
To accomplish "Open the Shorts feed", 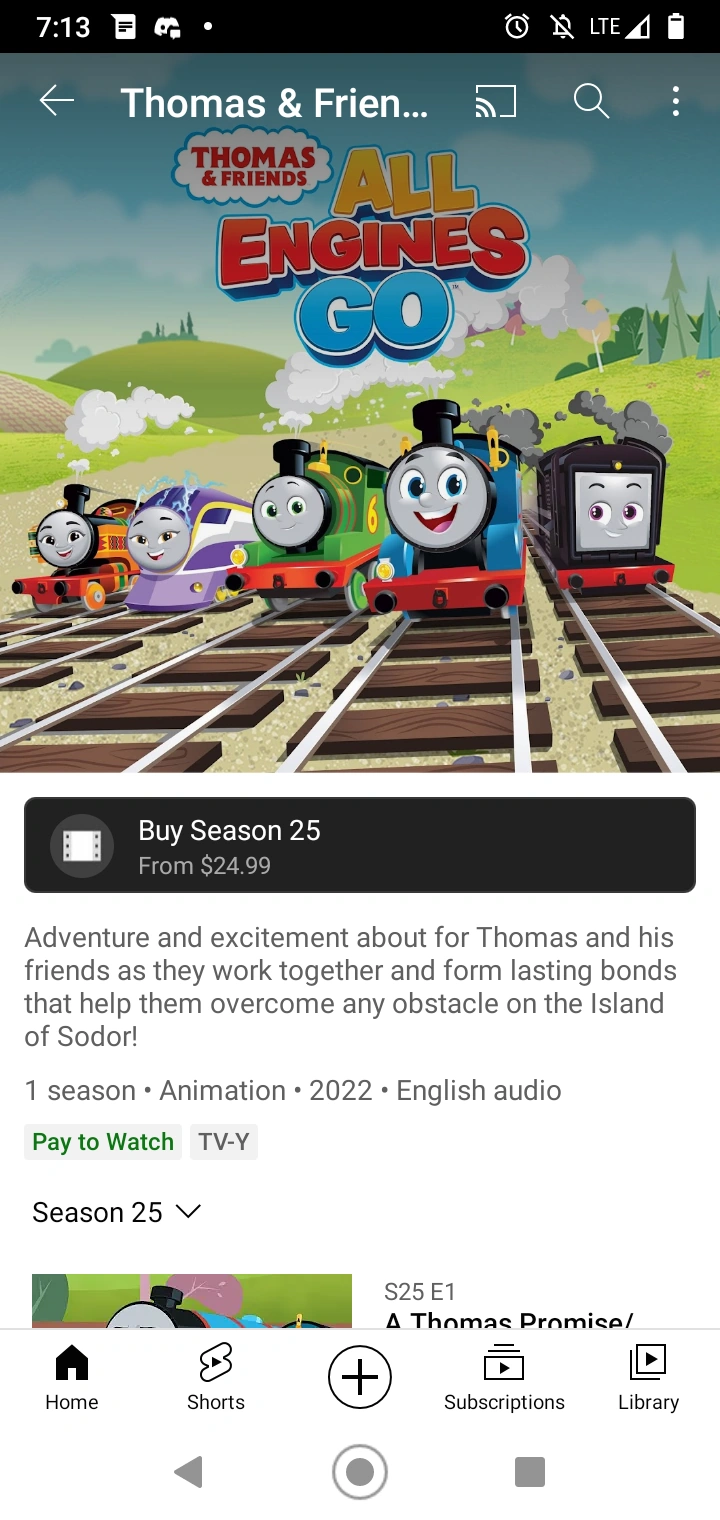I will click(215, 1377).
